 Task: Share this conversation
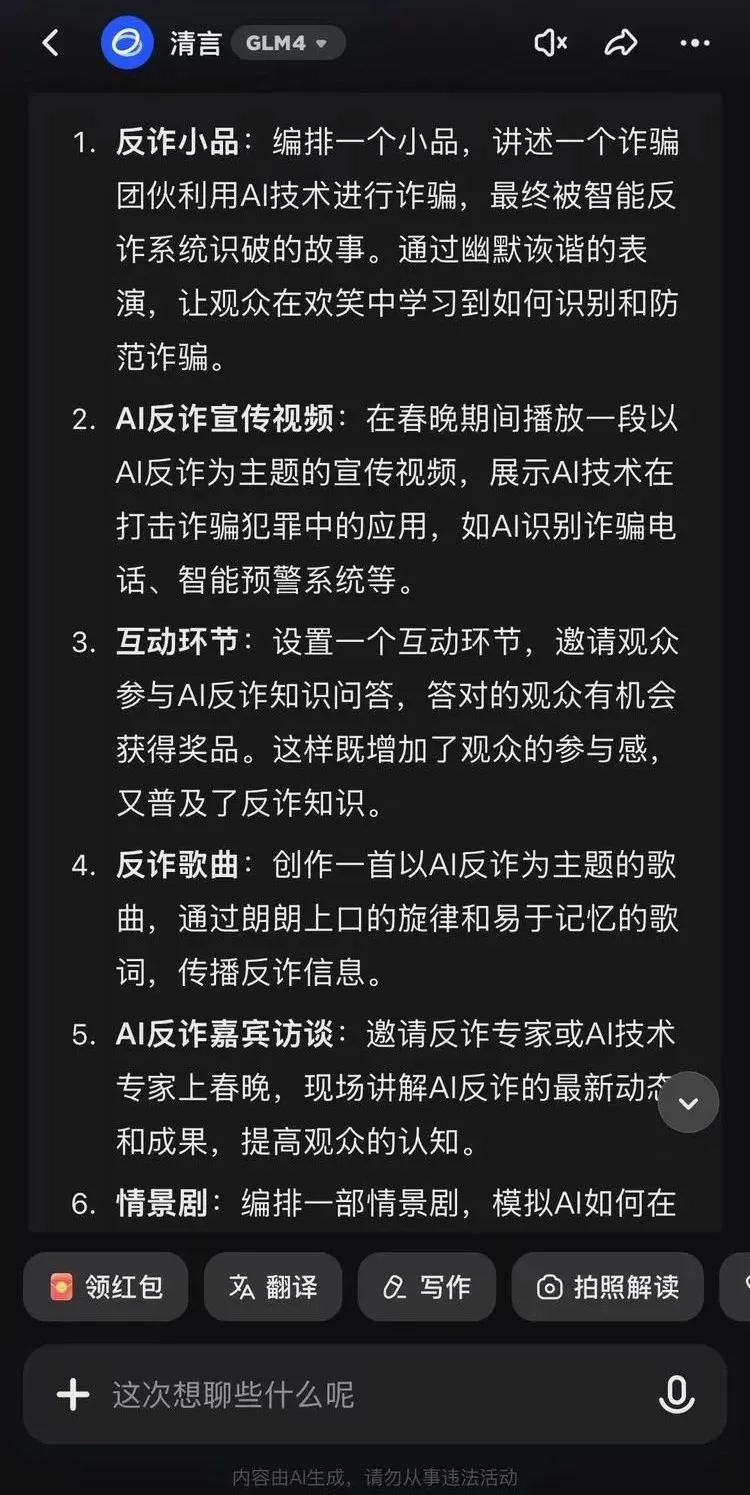click(621, 43)
